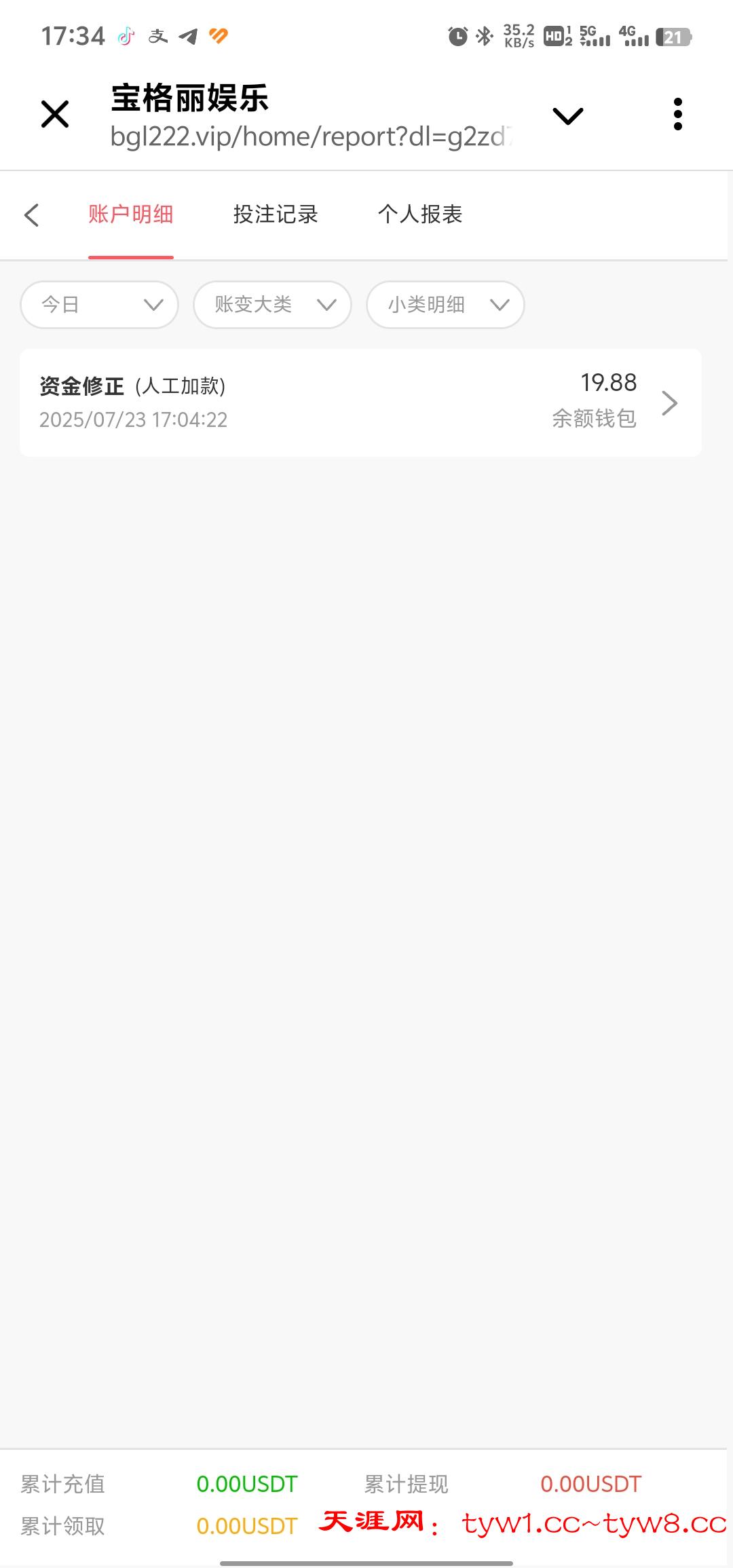The height and width of the screenshot is (1568, 733).
Task: Open the 账变大类 category dropdown
Action: tap(271, 304)
